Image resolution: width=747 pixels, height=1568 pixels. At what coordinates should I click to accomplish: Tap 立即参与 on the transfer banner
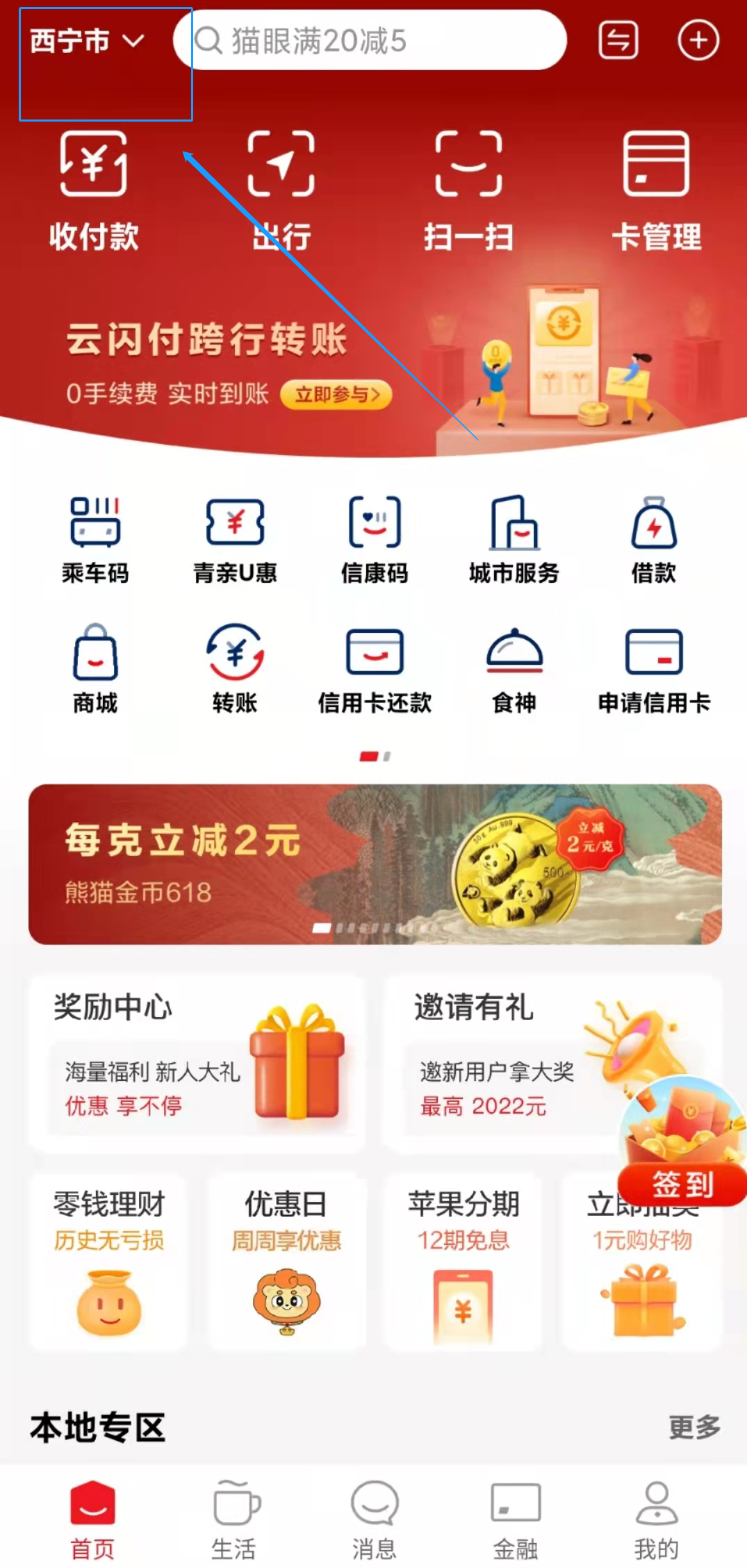click(336, 395)
